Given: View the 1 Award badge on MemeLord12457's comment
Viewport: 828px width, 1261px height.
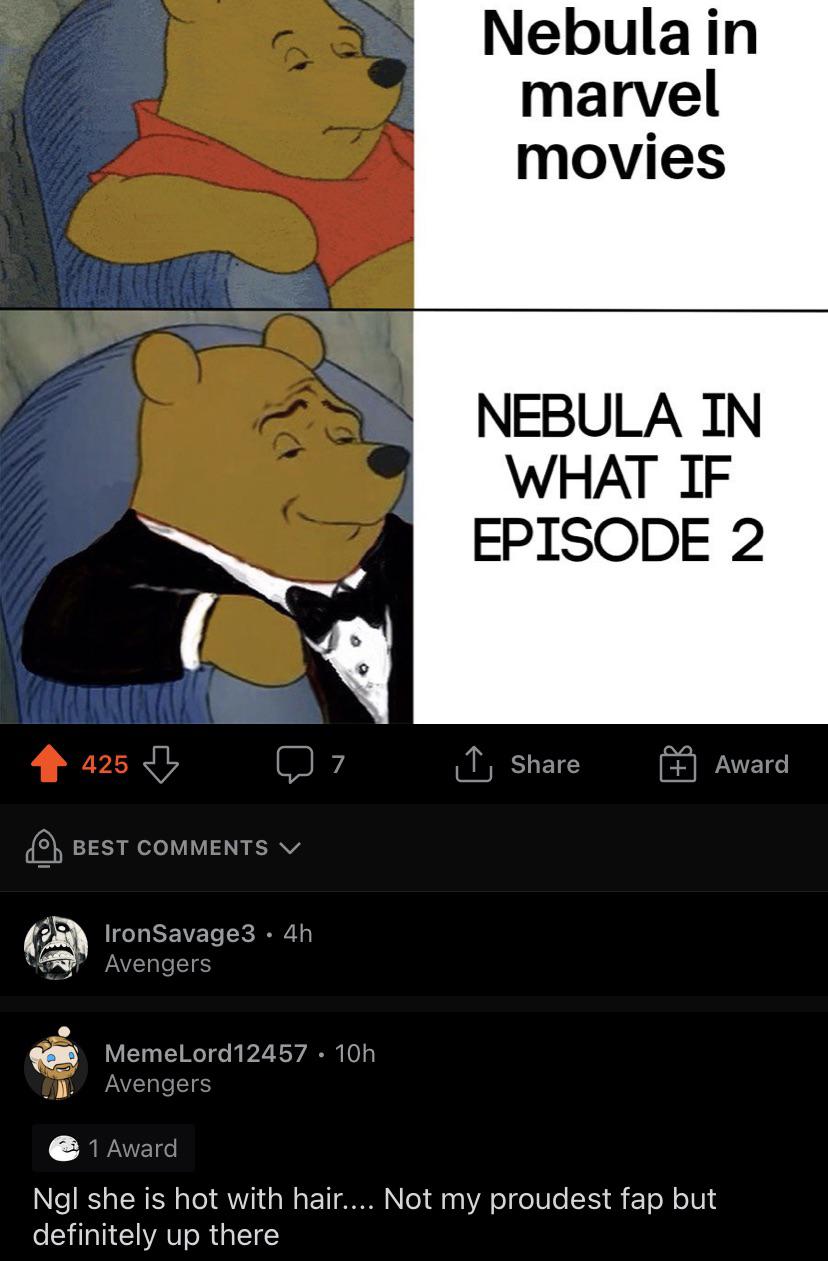Looking at the screenshot, I should pyautogui.click(x=114, y=1148).
